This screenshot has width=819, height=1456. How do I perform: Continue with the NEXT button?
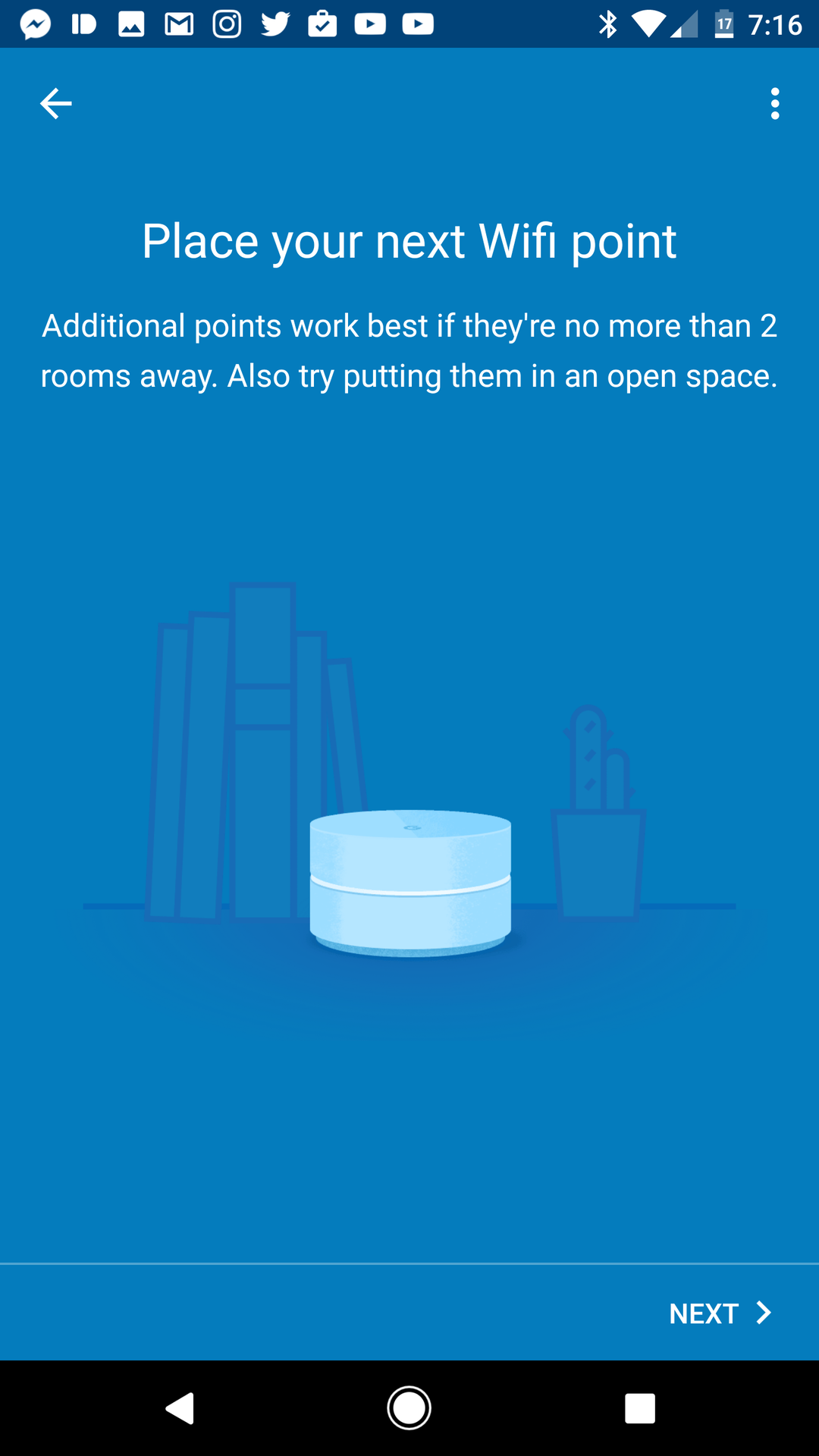(x=720, y=1313)
